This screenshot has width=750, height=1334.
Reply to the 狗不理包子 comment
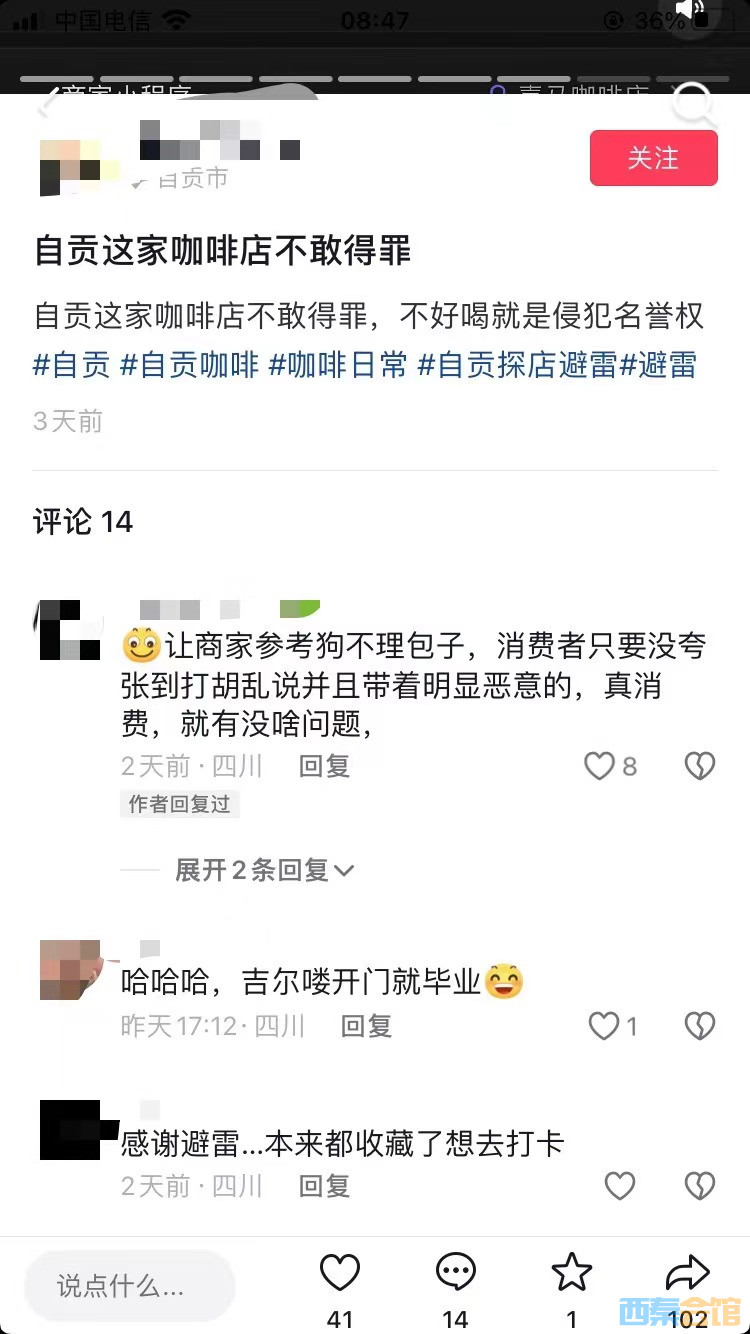pos(324,766)
